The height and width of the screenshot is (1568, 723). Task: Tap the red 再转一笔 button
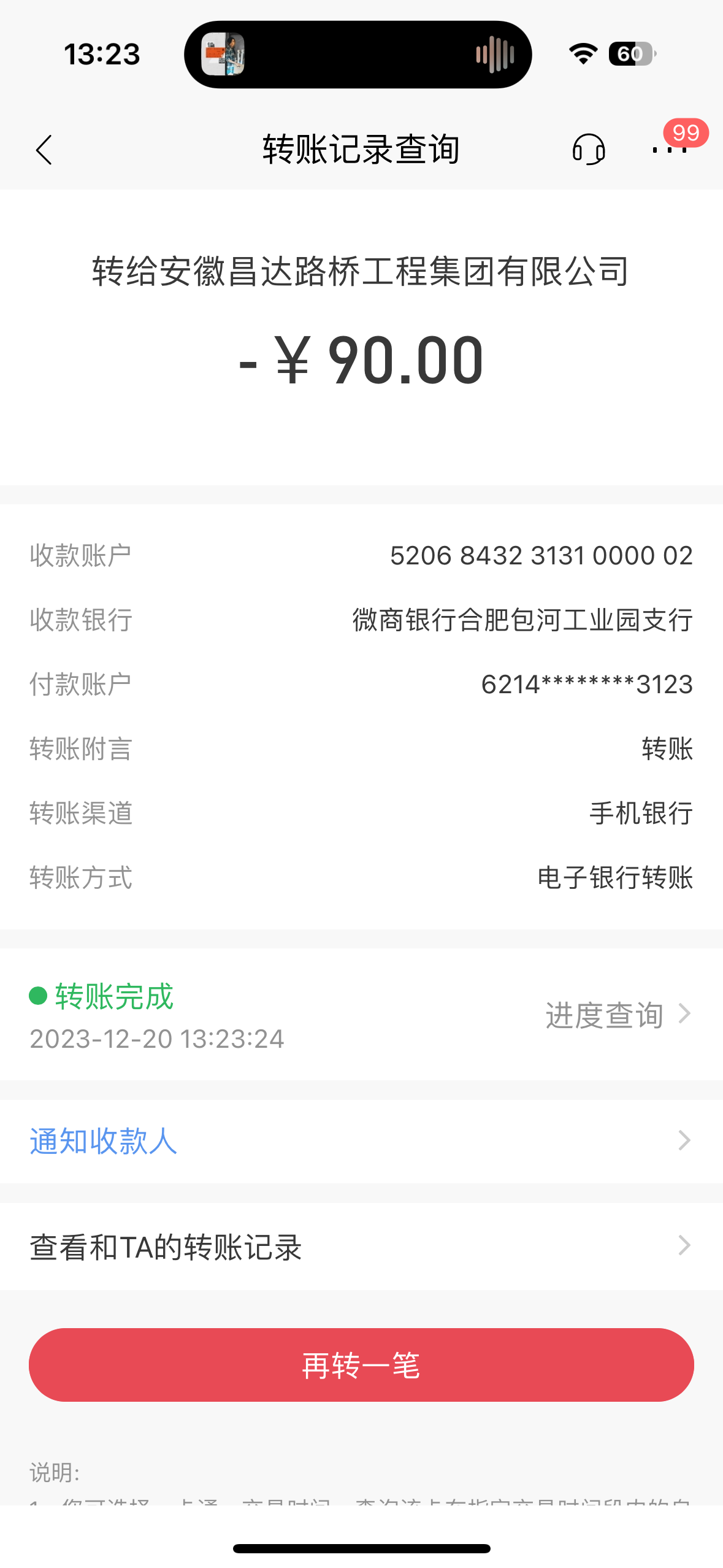point(361,1365)
